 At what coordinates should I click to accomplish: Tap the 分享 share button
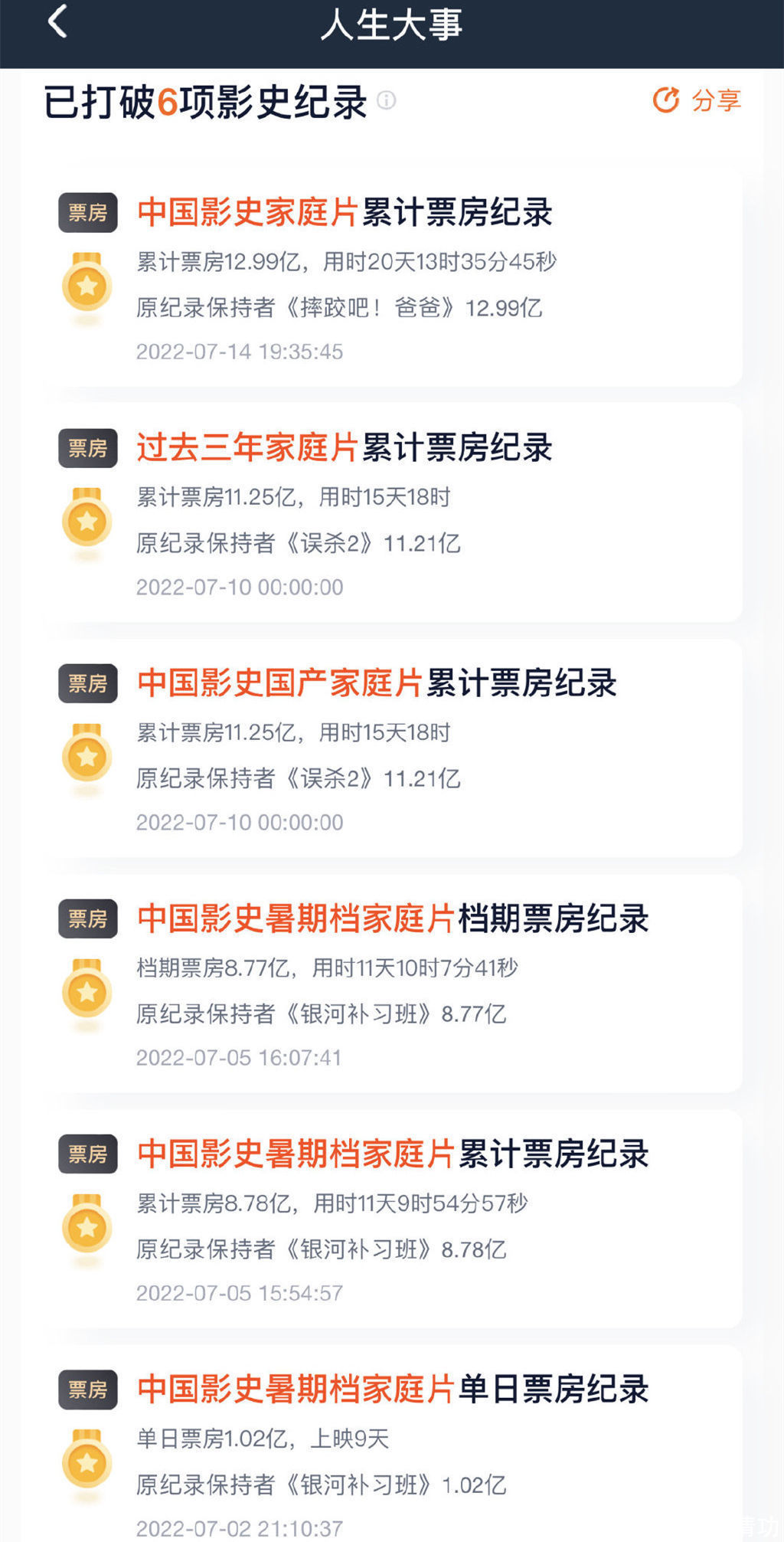pyautogui.click(x=697, y=100)
